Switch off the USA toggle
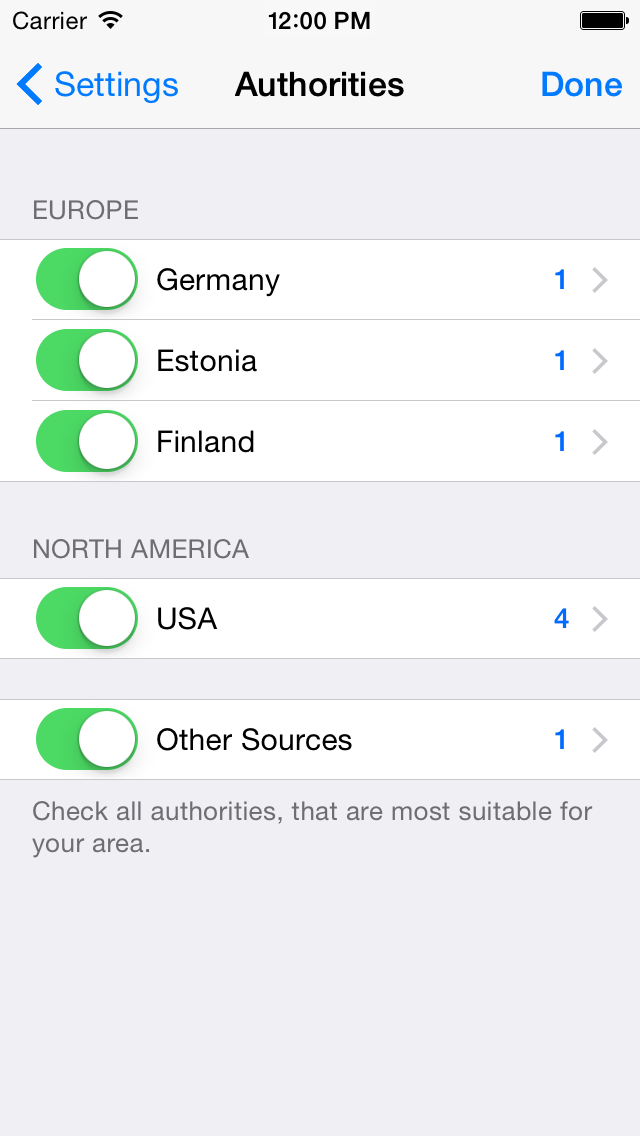Screen dimensions: 640x1136 pos(86,619)
